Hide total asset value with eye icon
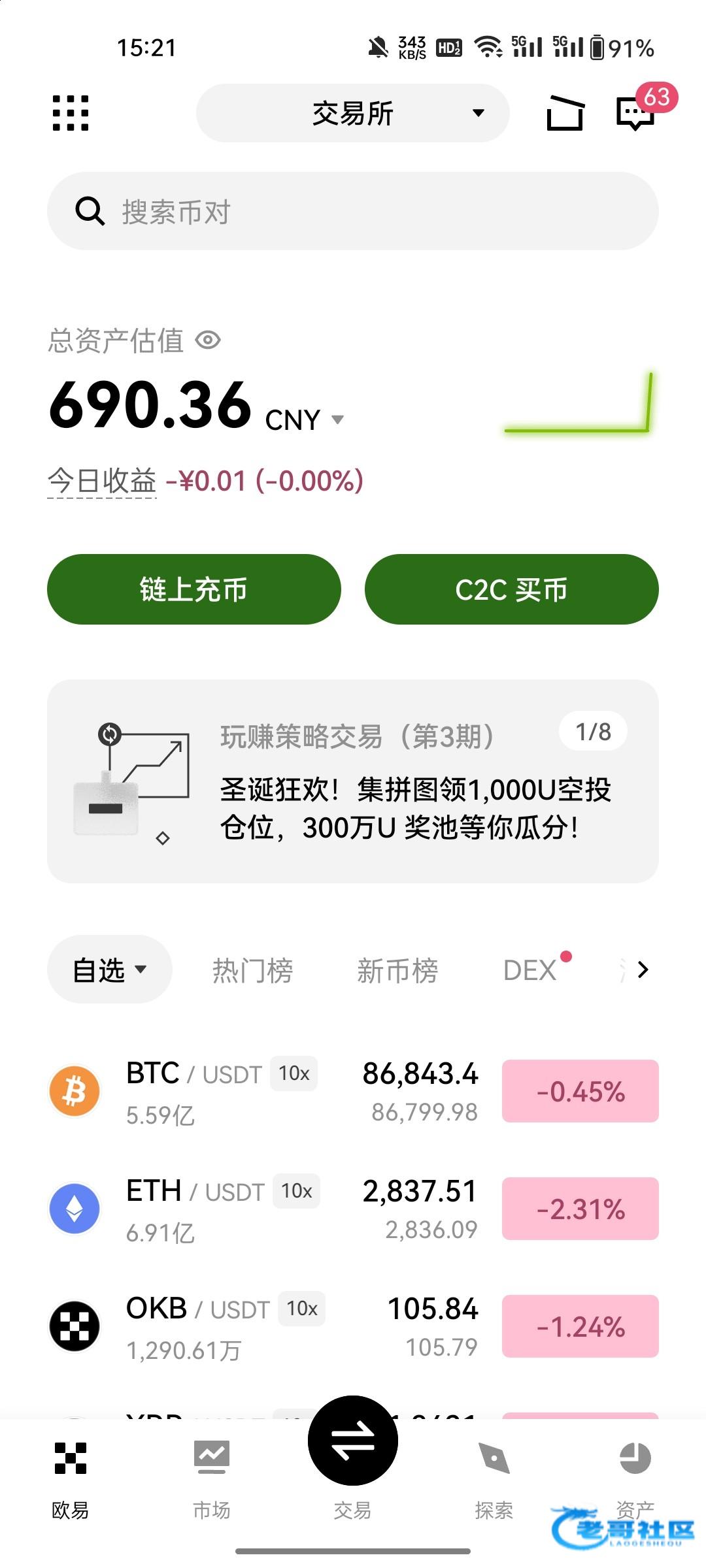 coord(209,340)
